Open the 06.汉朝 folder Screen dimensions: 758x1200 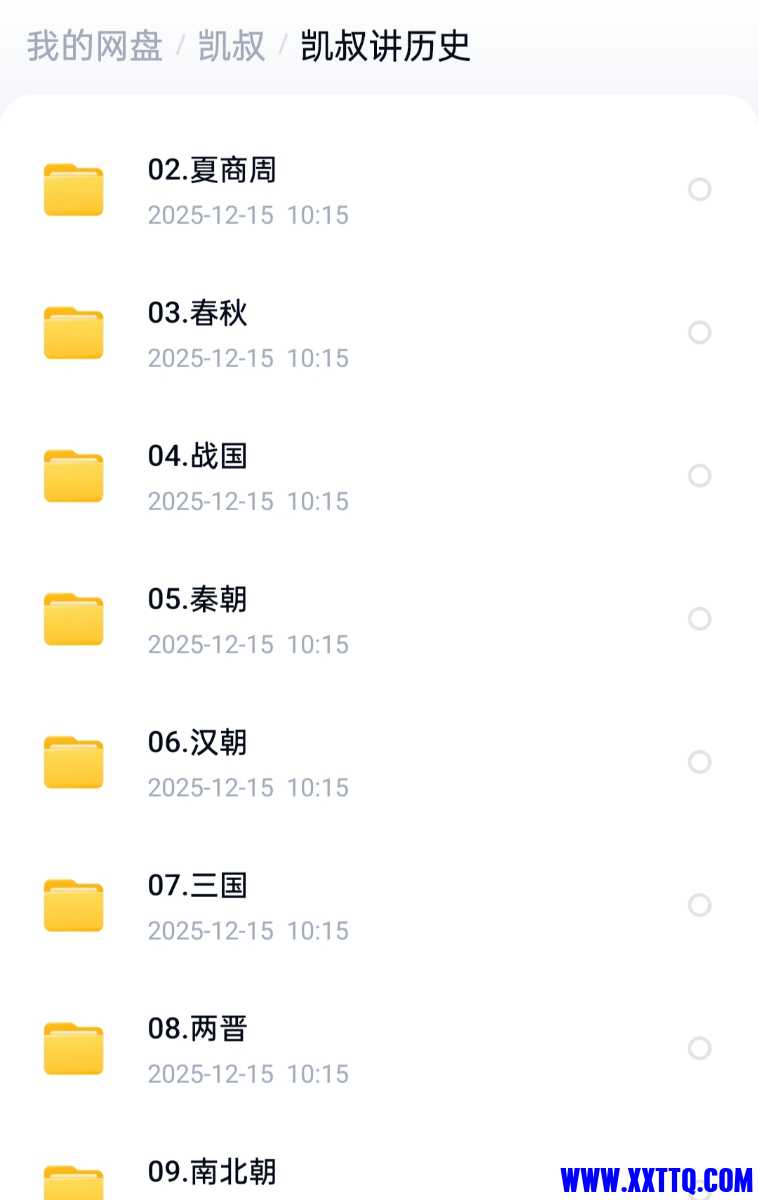198,742
